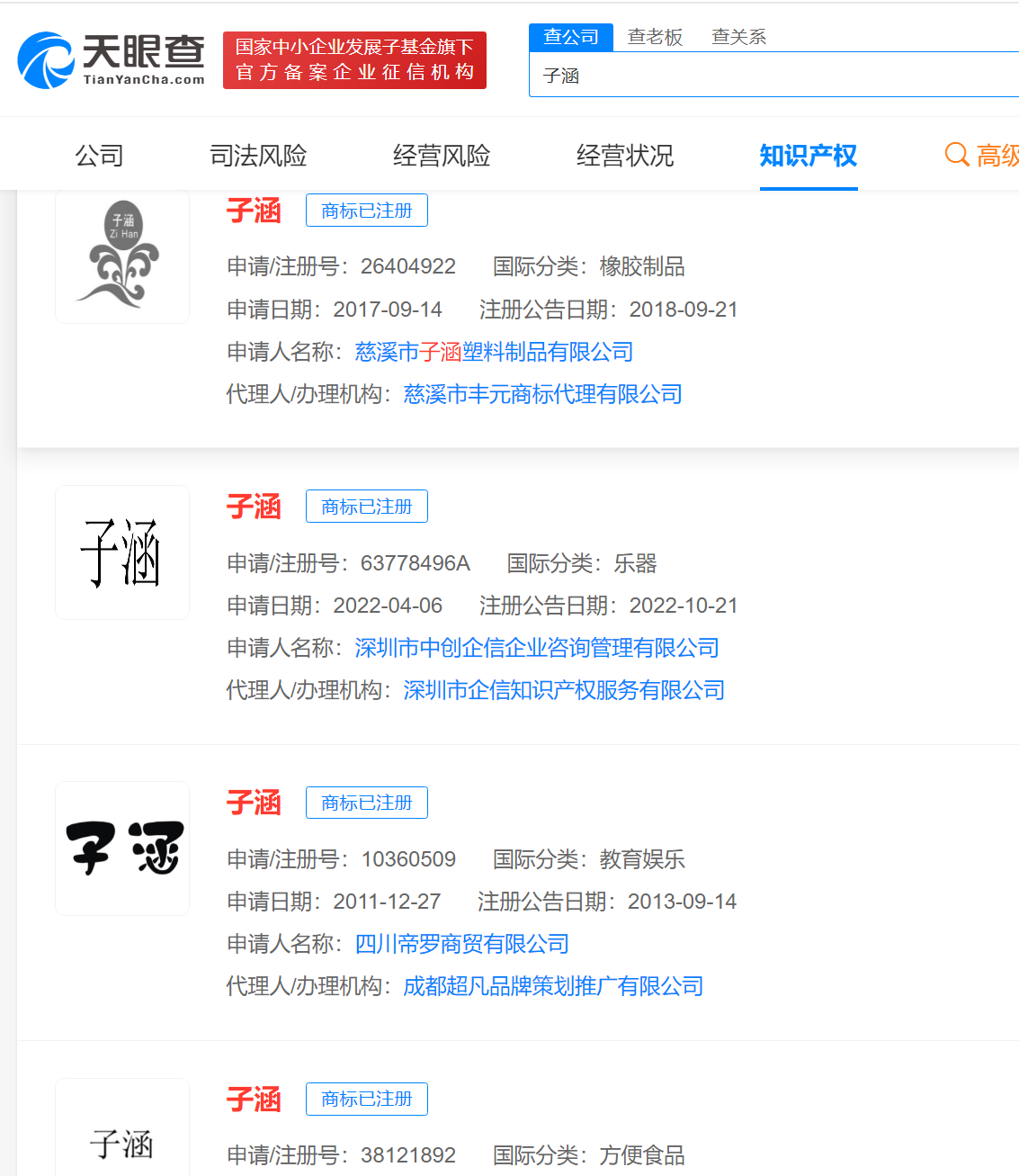Open applicant 慈溪市子涵塑料制品有限公司
This screenshot has width=1019, height=1176.
[494, 352]
